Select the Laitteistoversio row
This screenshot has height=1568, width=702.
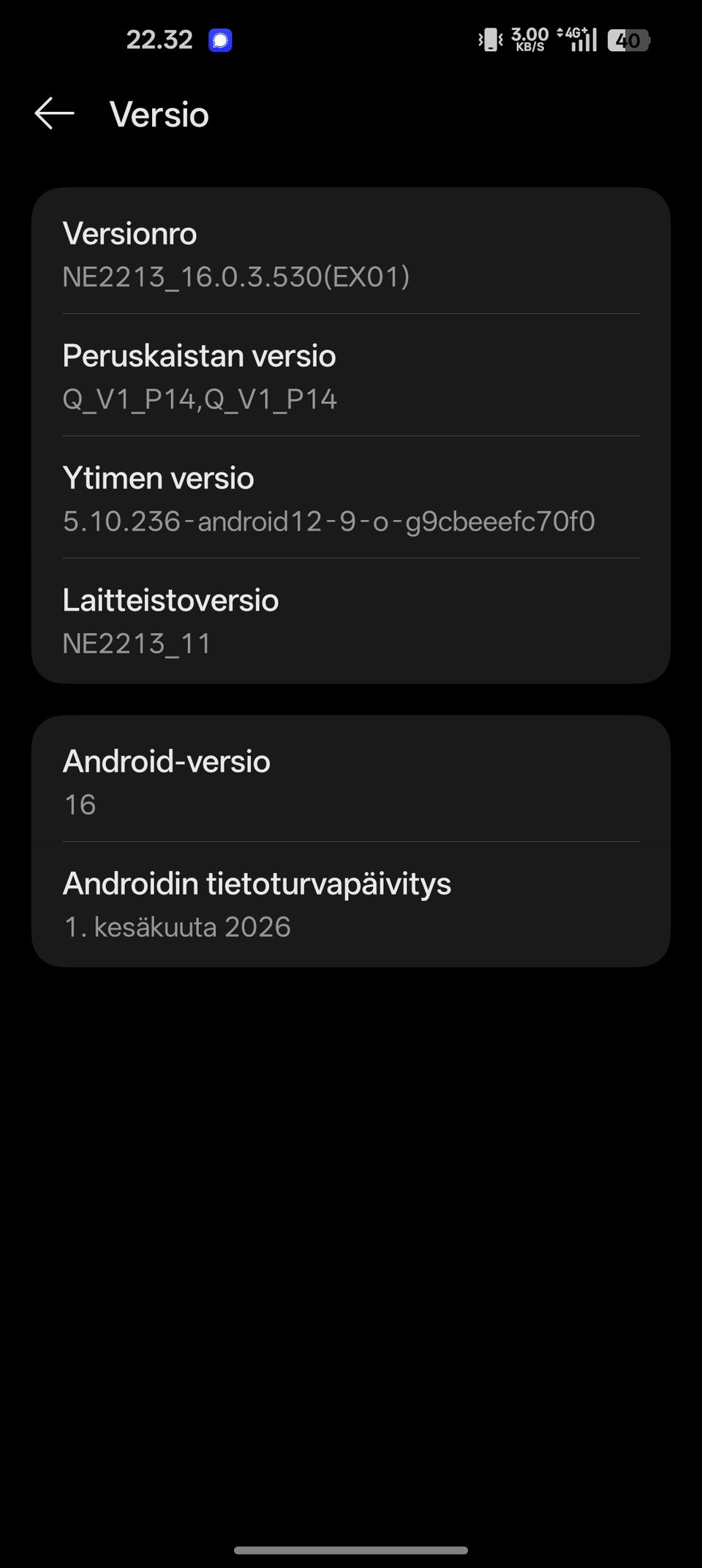tap(351, 621)
